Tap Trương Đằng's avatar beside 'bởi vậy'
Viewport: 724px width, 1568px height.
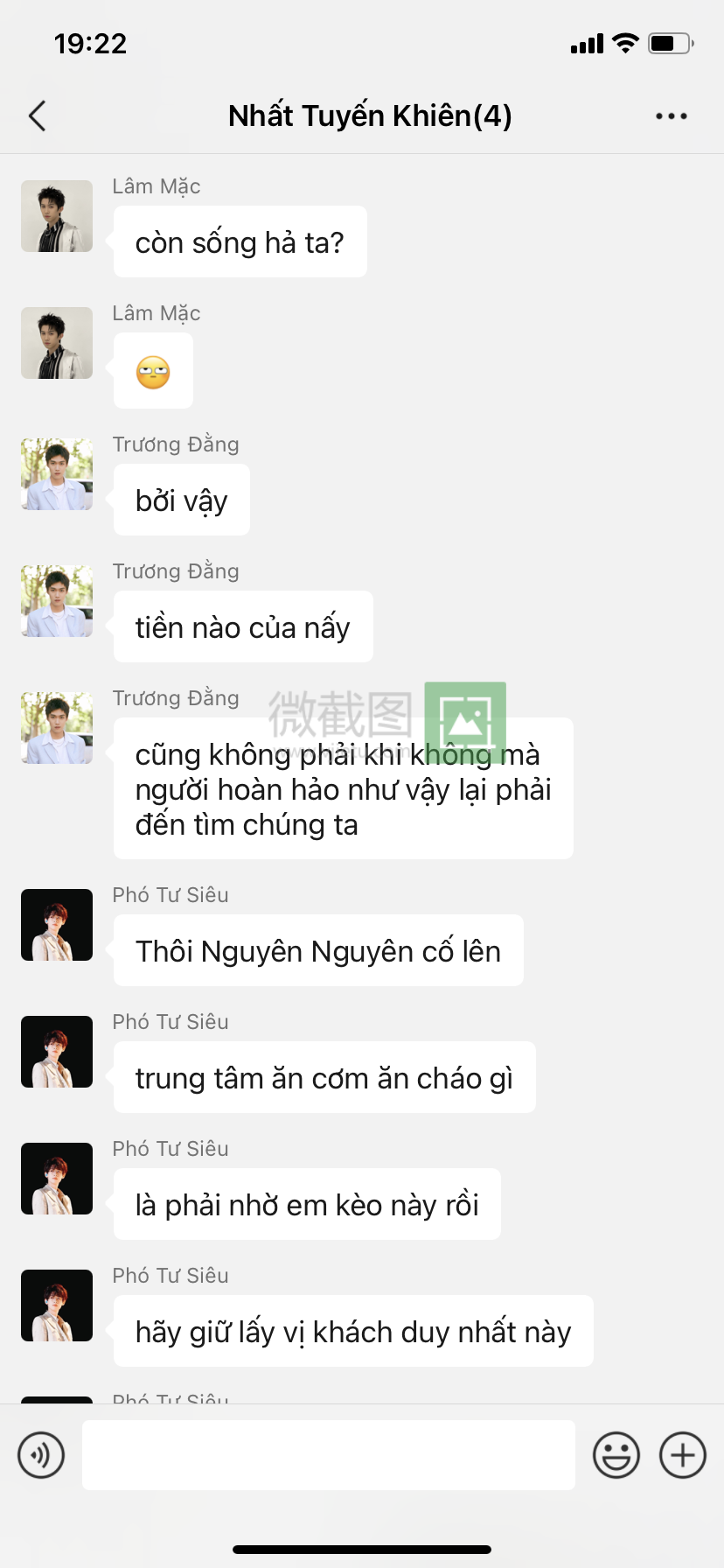coord(57,474)
